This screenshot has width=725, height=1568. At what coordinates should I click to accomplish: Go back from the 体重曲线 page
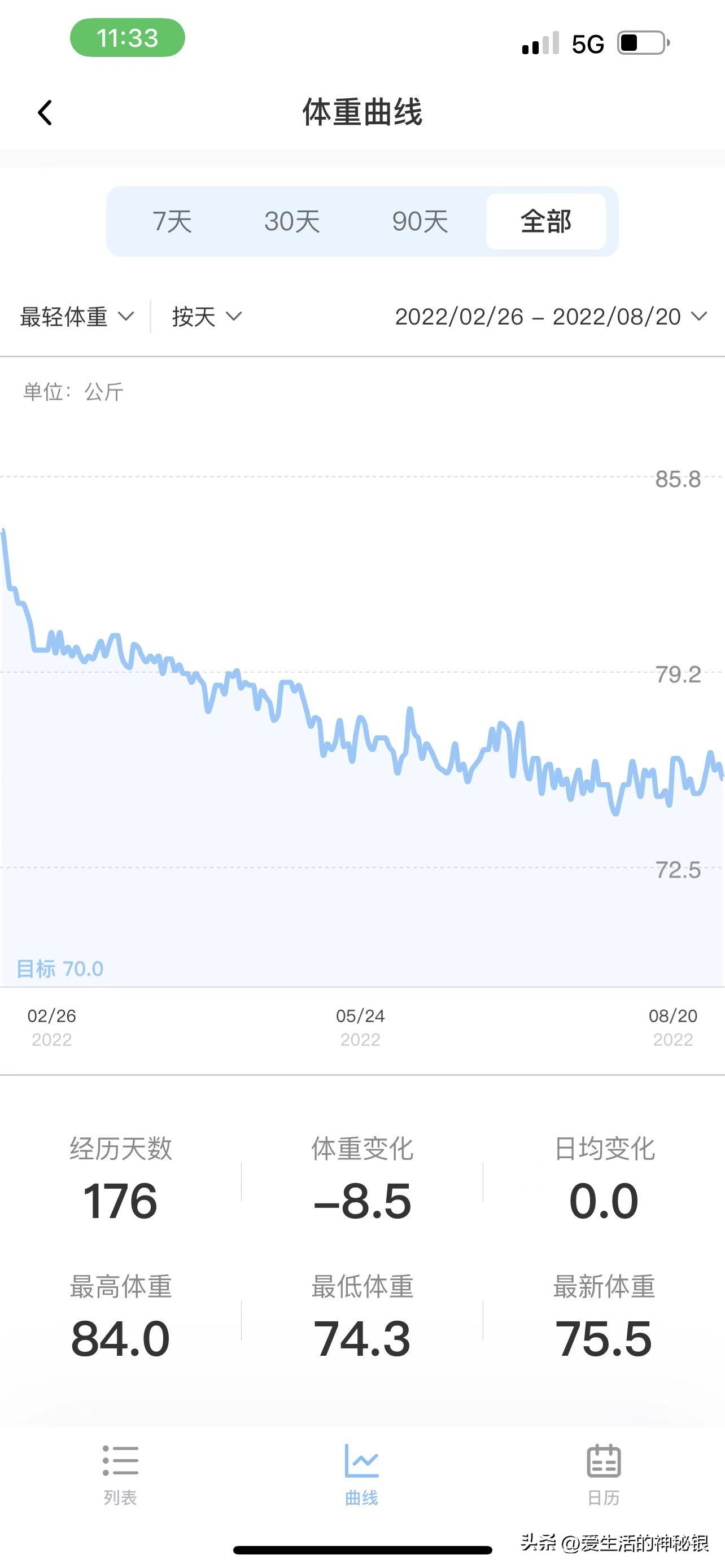pos(45,113)
